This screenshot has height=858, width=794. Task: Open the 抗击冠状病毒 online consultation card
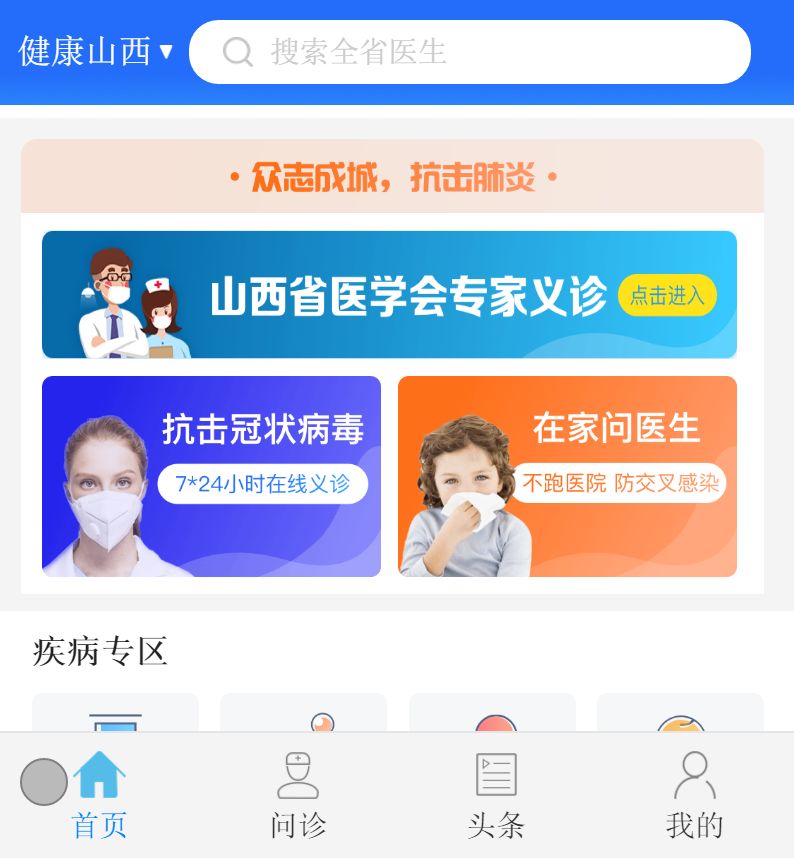tap(211, 476)
